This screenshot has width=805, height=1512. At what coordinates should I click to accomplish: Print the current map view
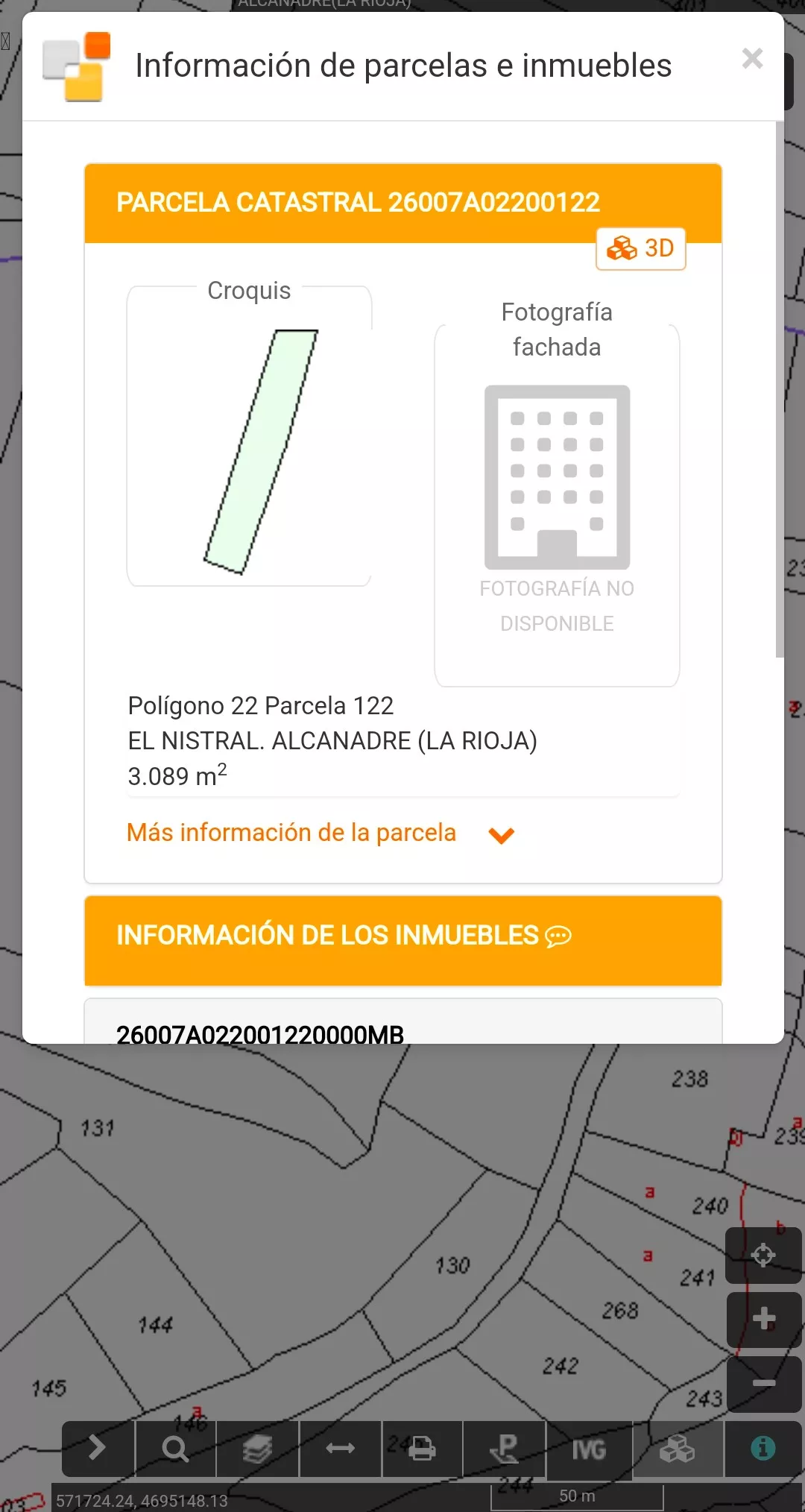(x=423, y=1449)
